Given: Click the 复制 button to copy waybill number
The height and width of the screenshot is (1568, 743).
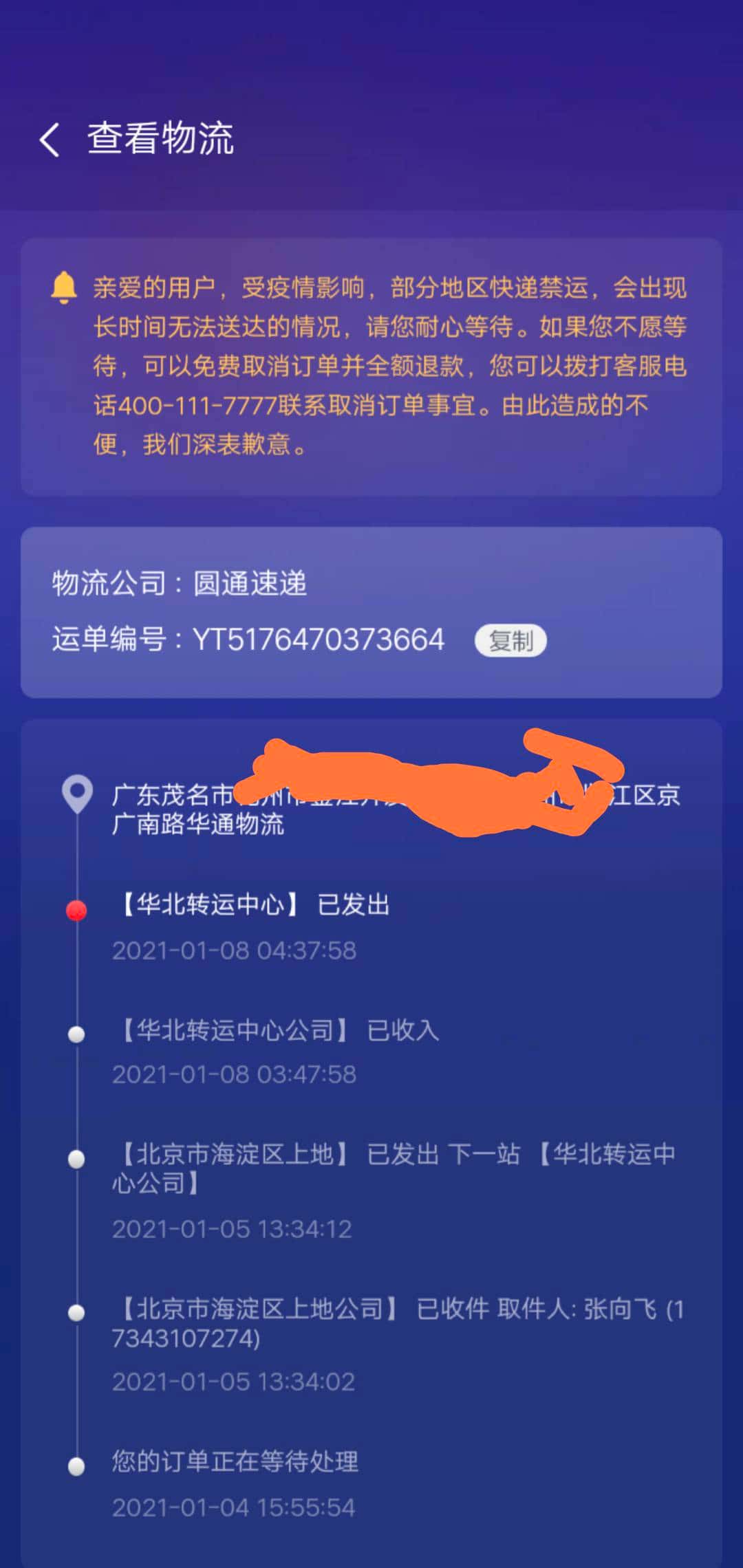Looking at the screenshot, I should [510, 640].
